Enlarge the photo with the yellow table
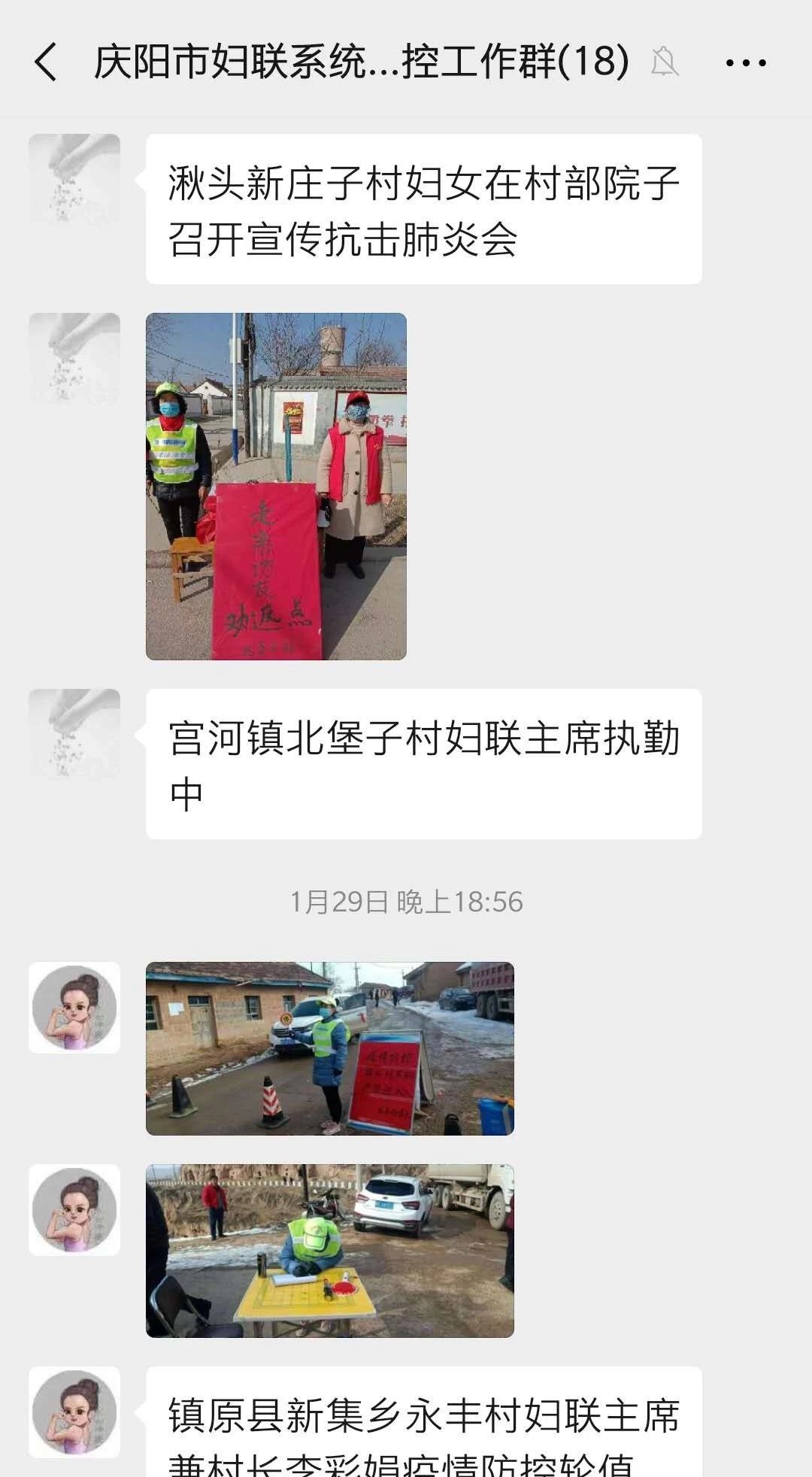Viewport: 812px width, 1477px height. pos(329,1251)
